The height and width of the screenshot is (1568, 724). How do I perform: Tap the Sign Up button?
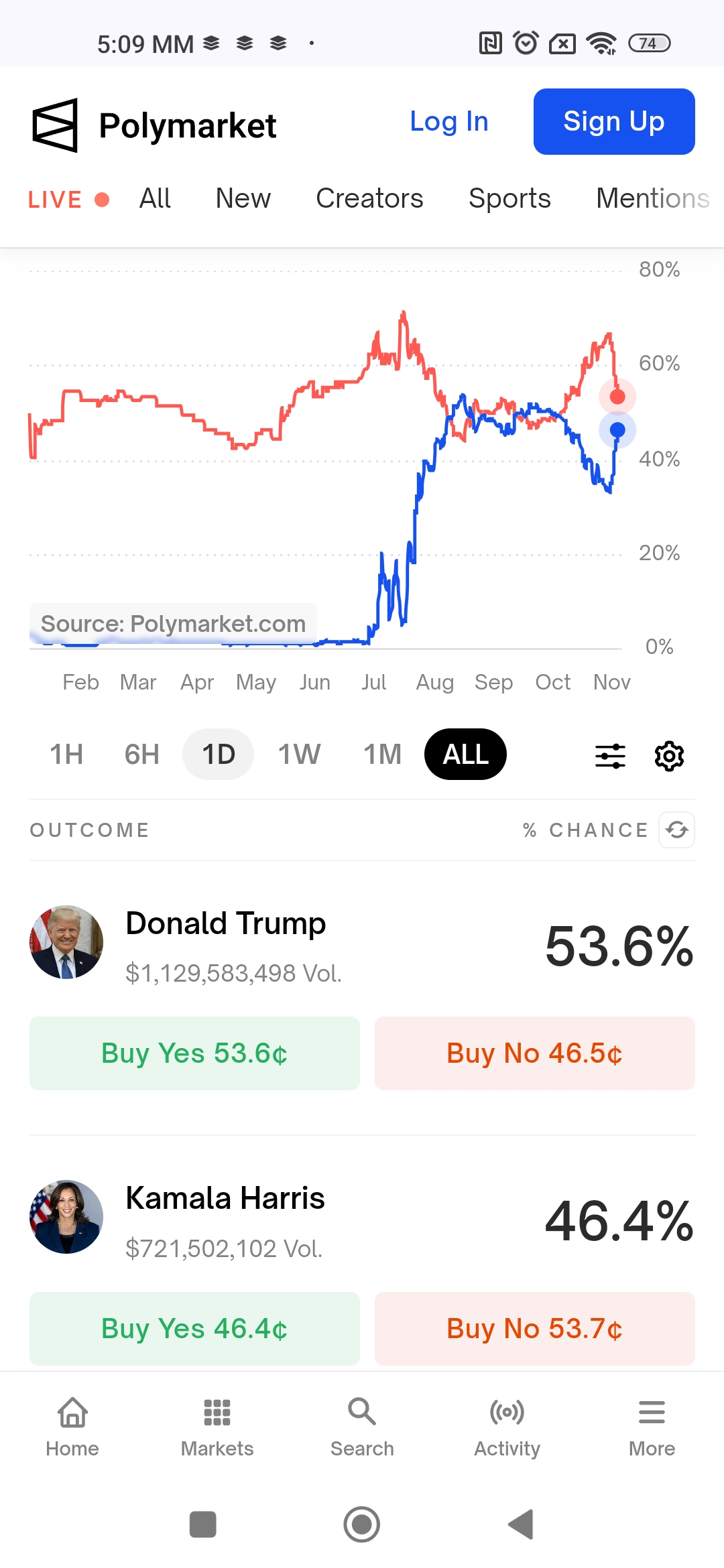613,122
